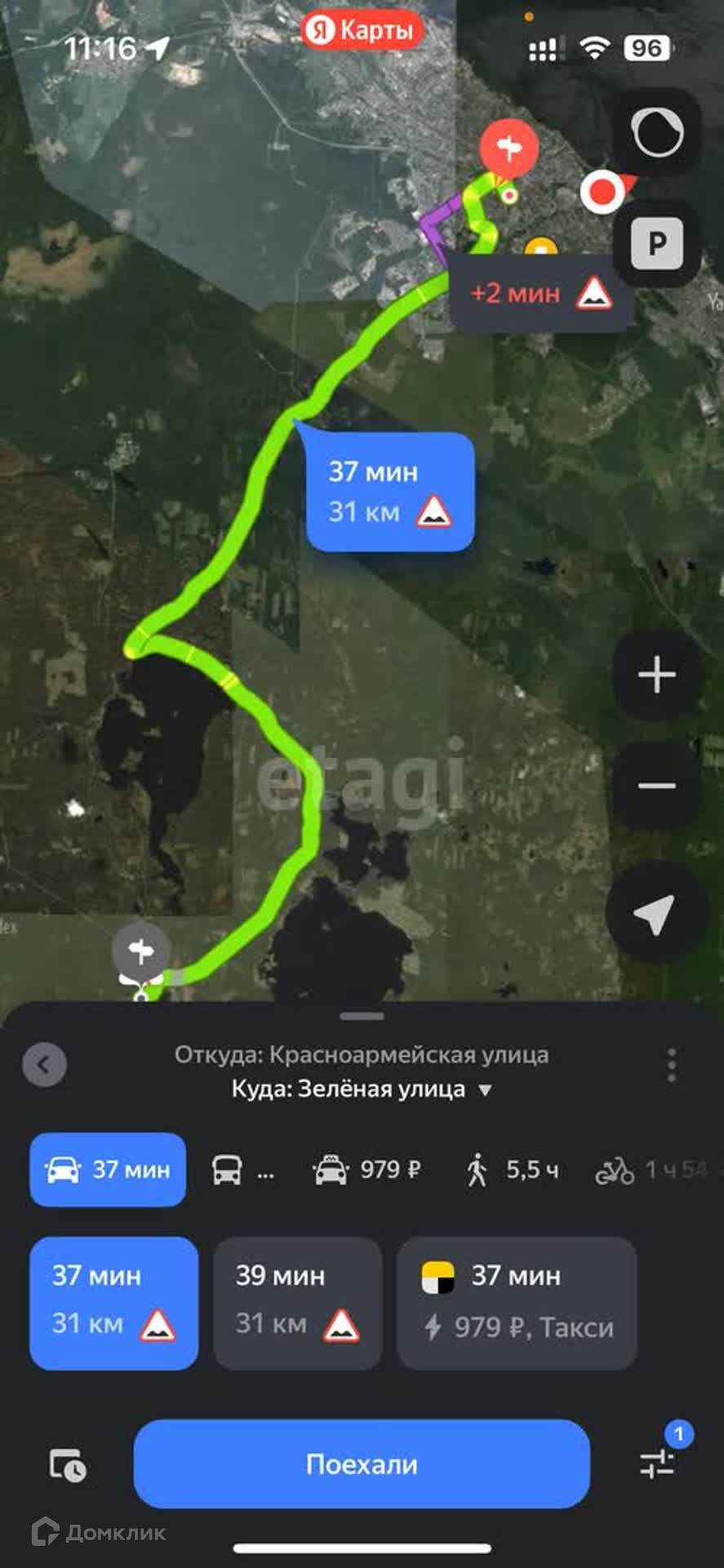
Task: Tap the round Alice assistant button
Action: (x=657, y=132)
